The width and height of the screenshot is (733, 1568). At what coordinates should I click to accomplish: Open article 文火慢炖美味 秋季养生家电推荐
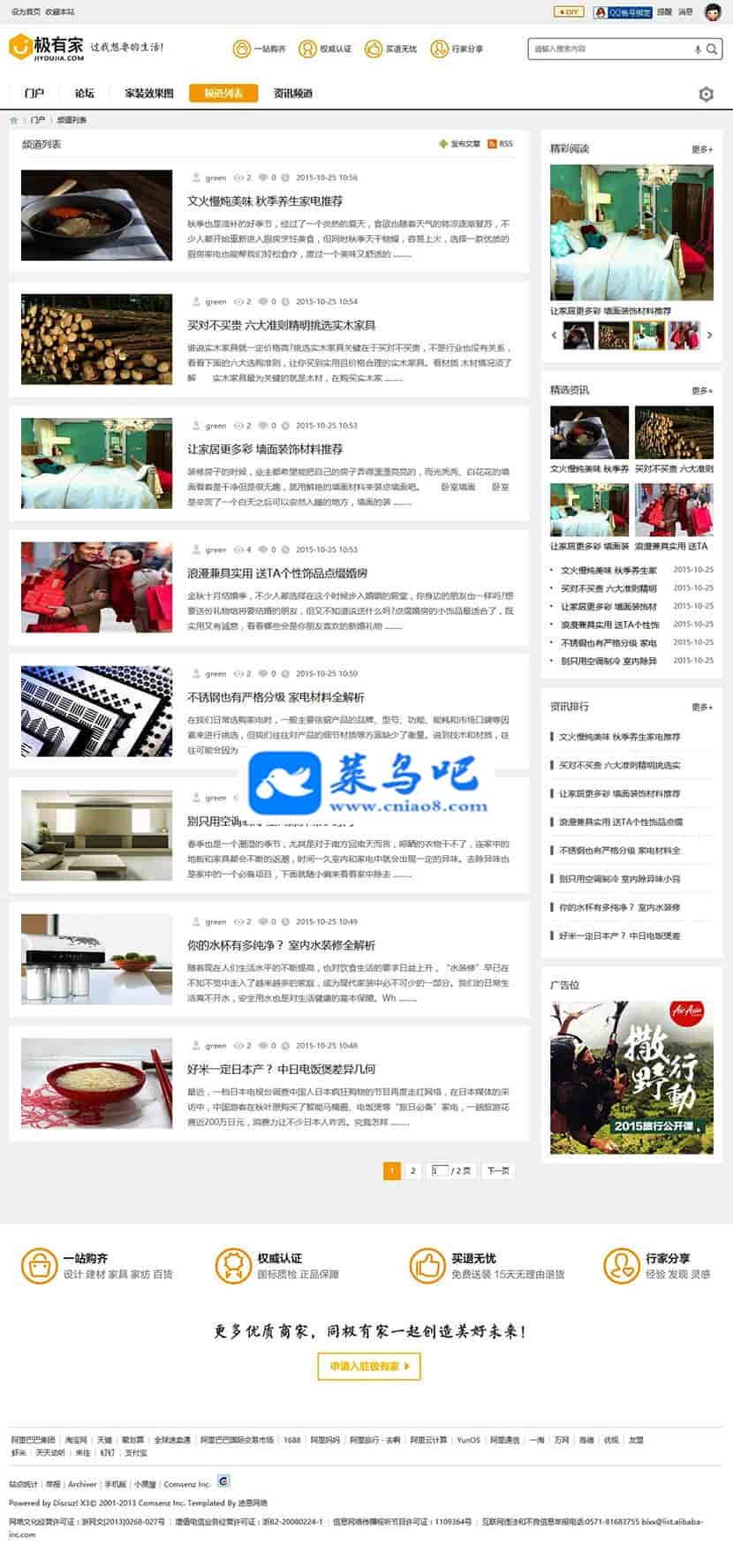(x=265, y=201)
